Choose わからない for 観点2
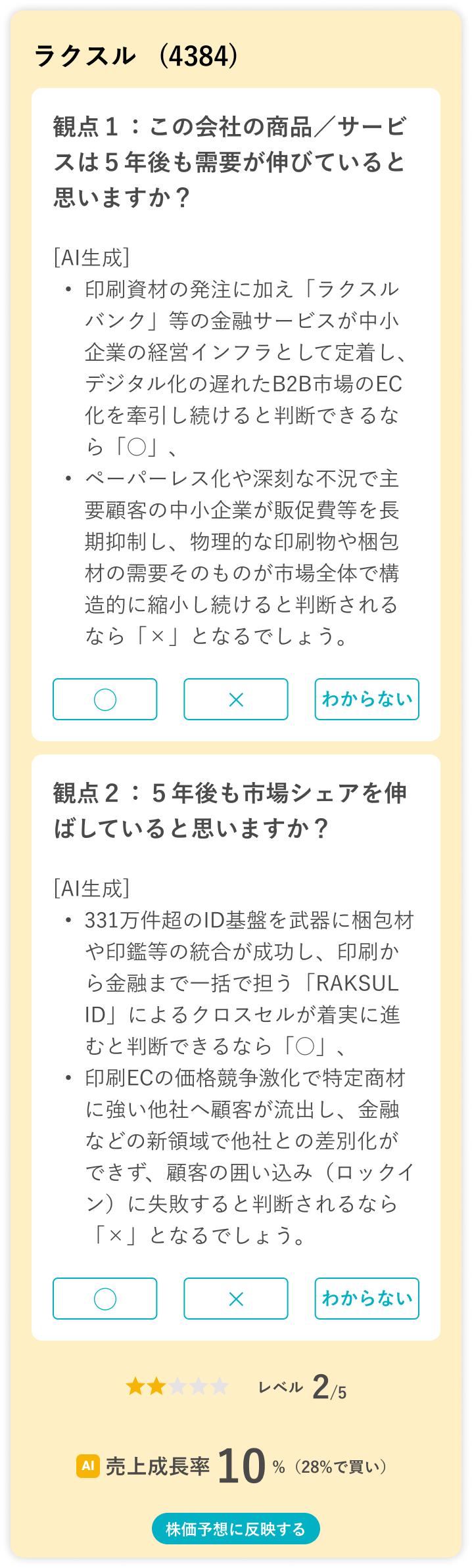The width and height of the screenshot is (472, 1568). (x=367, y=1299)
